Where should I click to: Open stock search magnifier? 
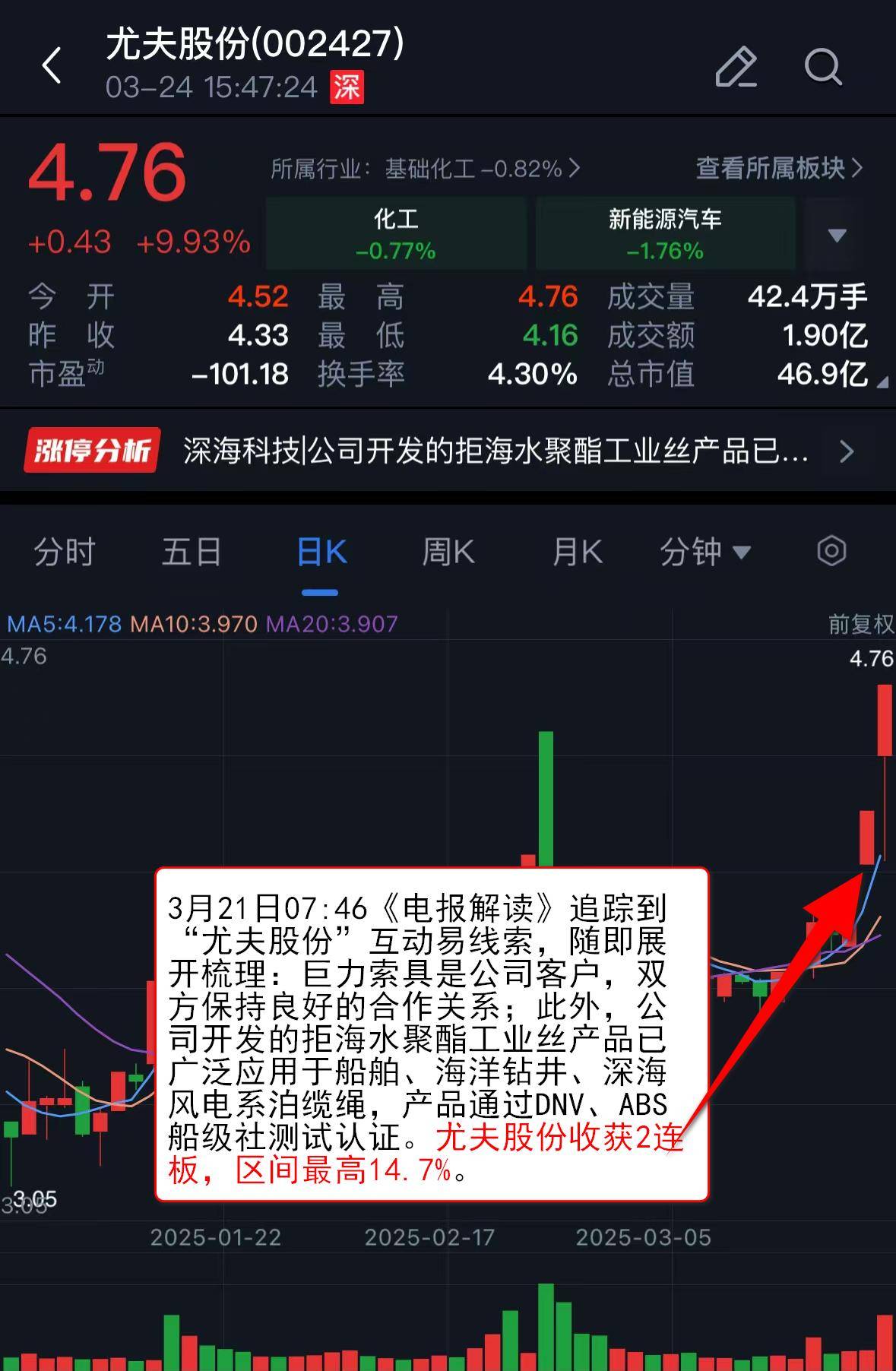pyautogui.click(x=823, y=67)
